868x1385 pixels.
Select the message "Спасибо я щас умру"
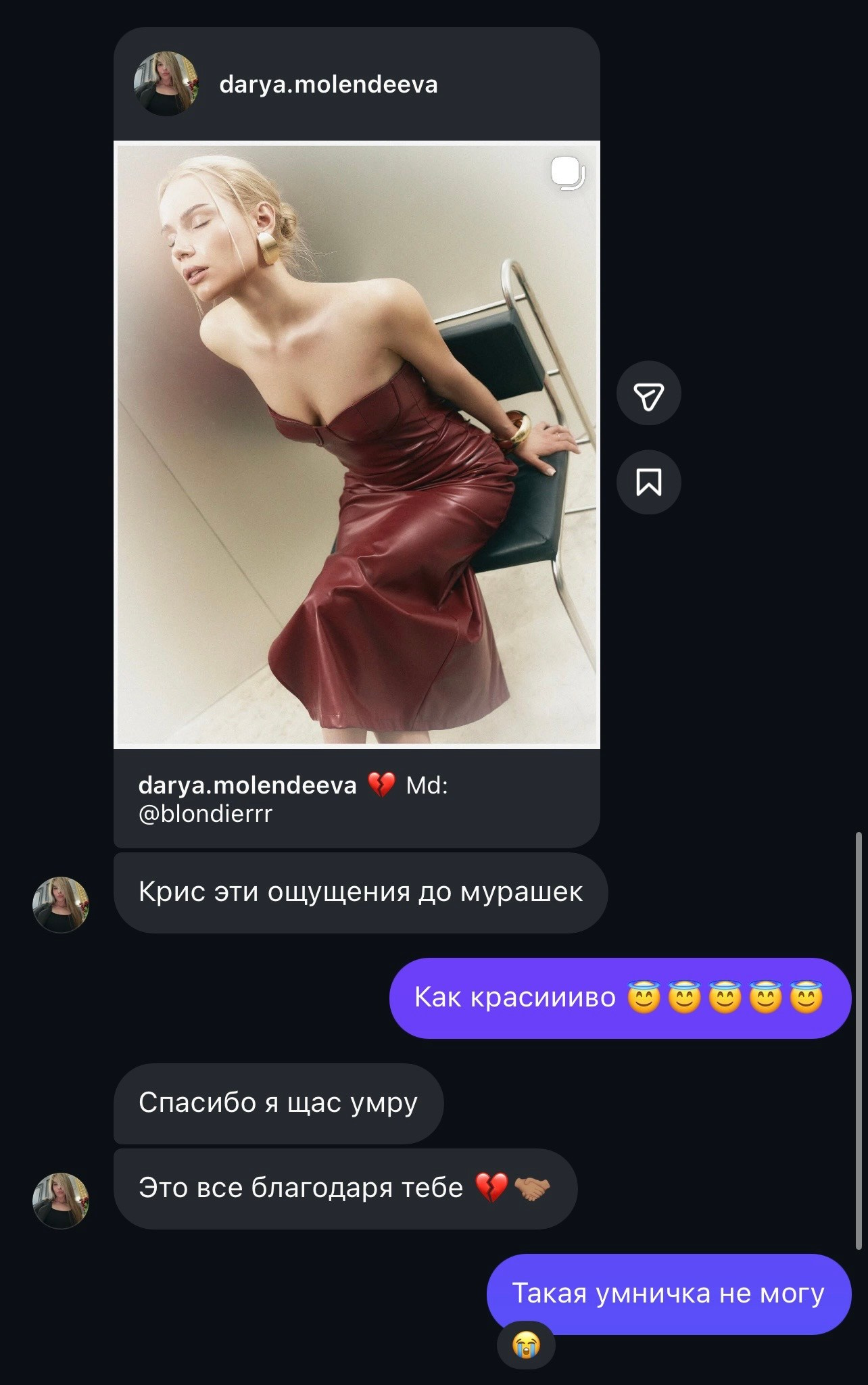pos(279,1101)
